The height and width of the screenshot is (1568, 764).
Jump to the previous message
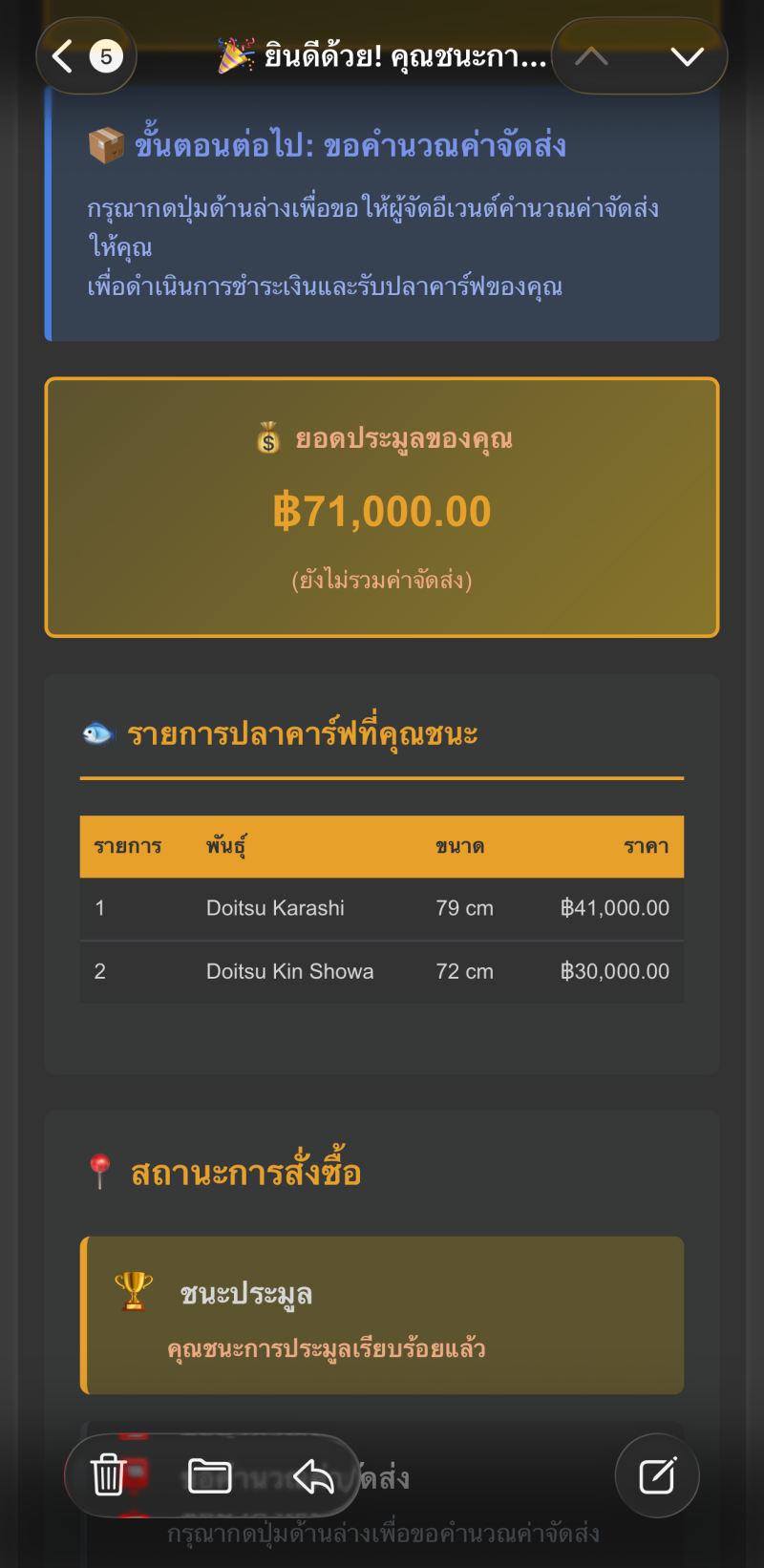click(592, 56)
